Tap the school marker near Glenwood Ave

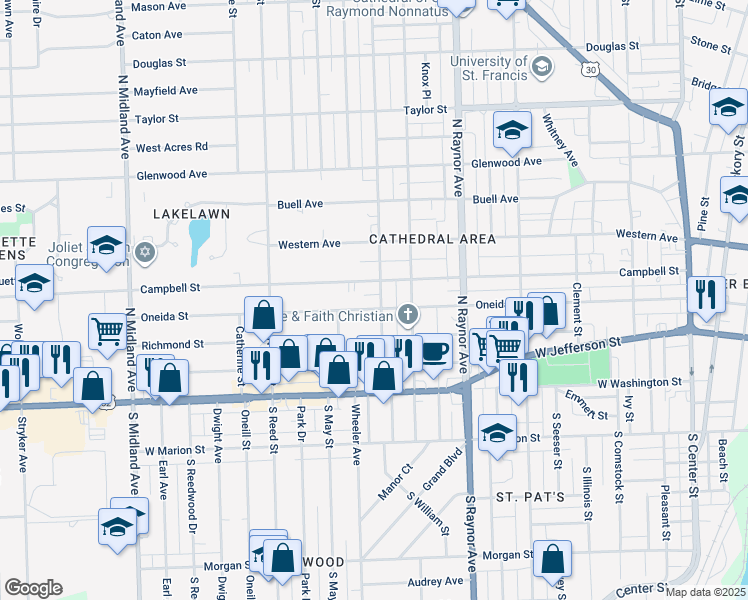point(511,130)
